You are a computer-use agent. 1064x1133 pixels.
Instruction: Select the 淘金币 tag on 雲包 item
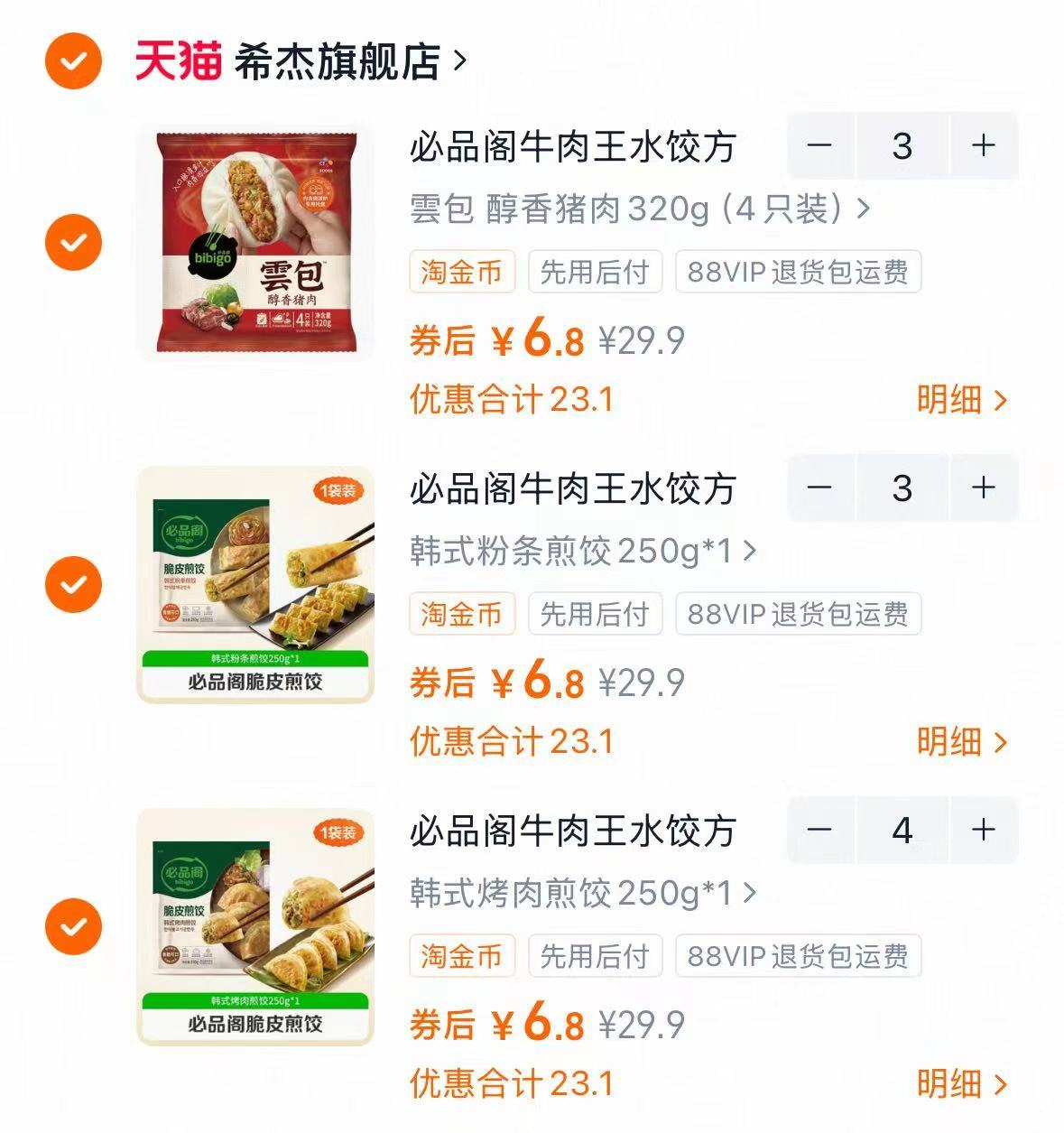point(461,272)
